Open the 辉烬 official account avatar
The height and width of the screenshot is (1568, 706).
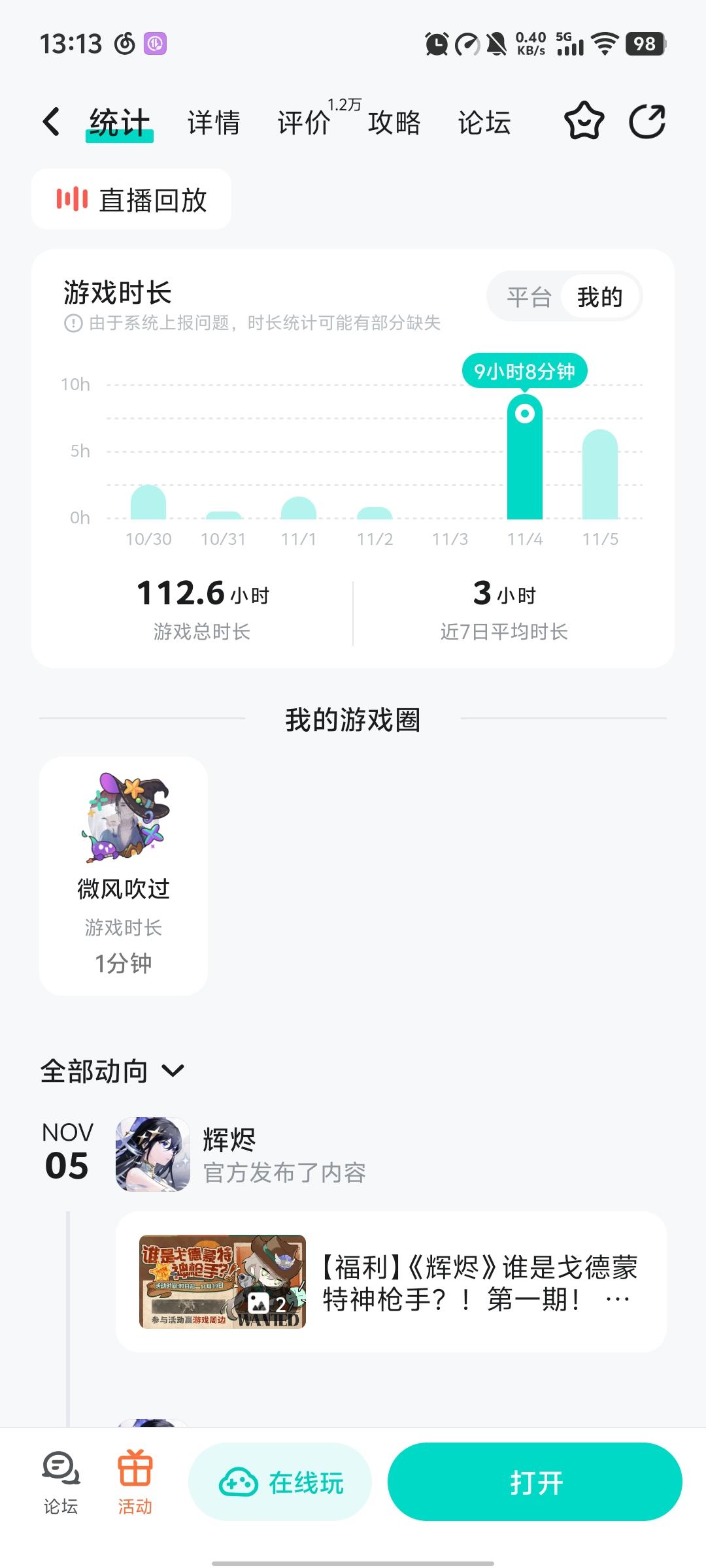152,1154
